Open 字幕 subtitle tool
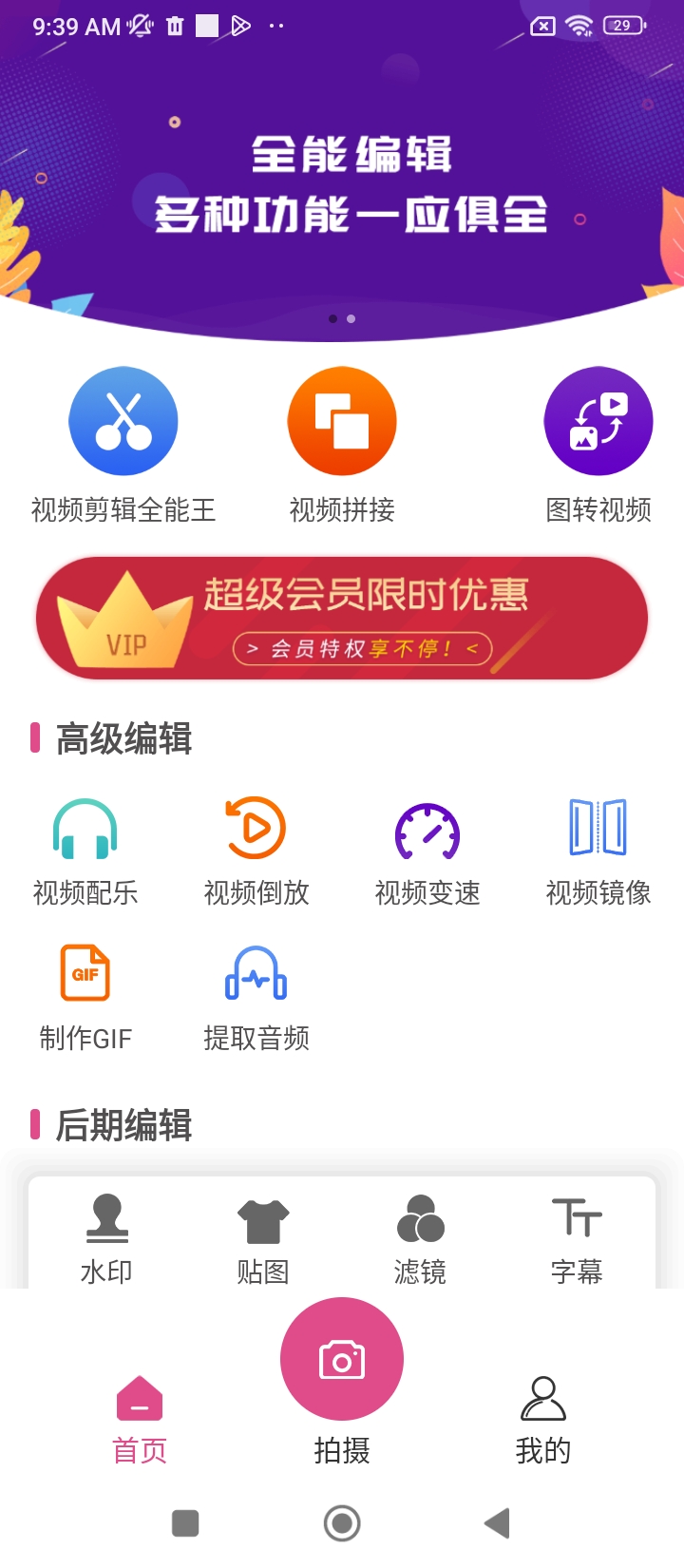The width and height of the screenshot is (684, 1568). 577,1235
